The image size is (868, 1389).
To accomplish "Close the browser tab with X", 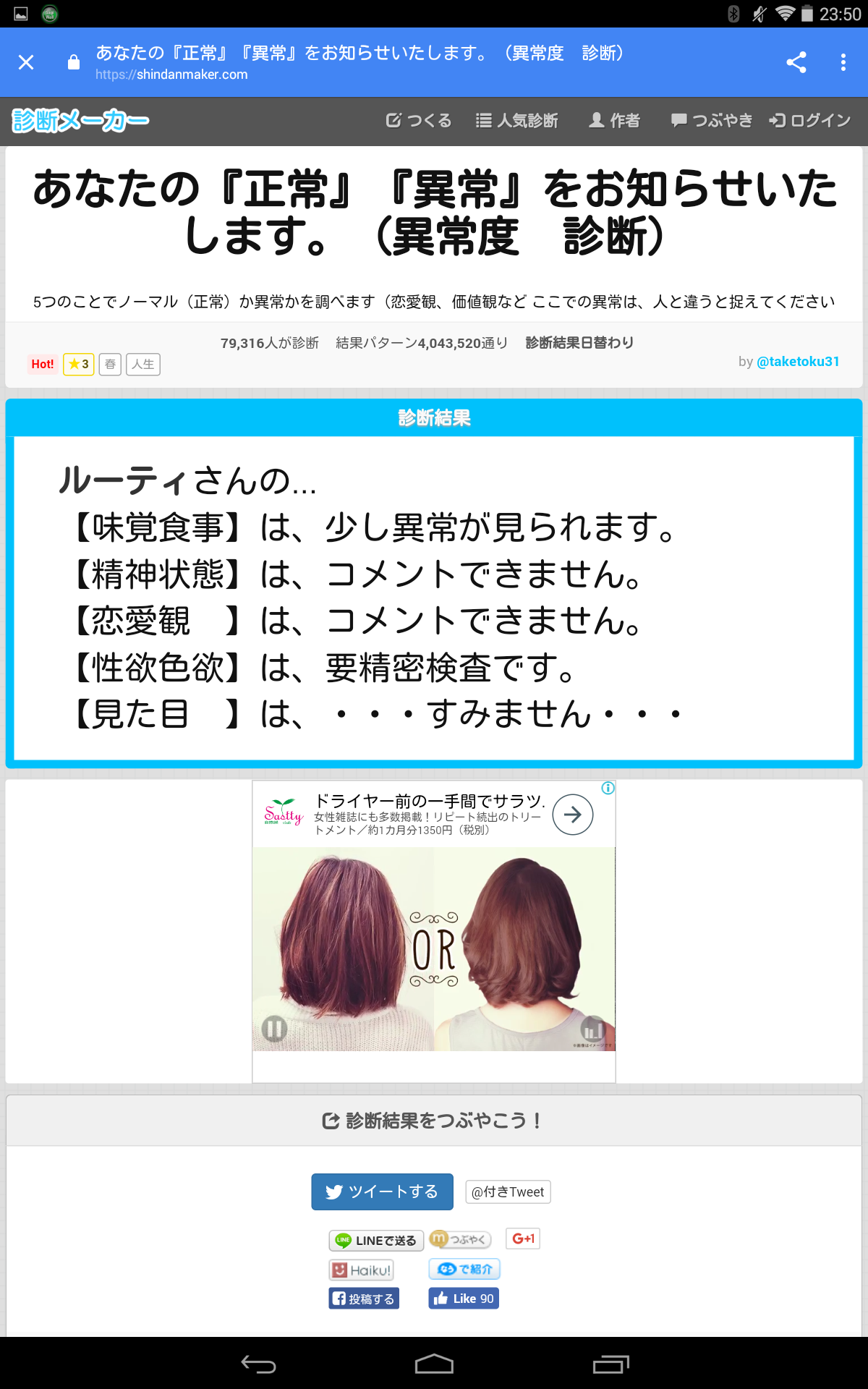I will pyautogui.click(x=26, y=62).
